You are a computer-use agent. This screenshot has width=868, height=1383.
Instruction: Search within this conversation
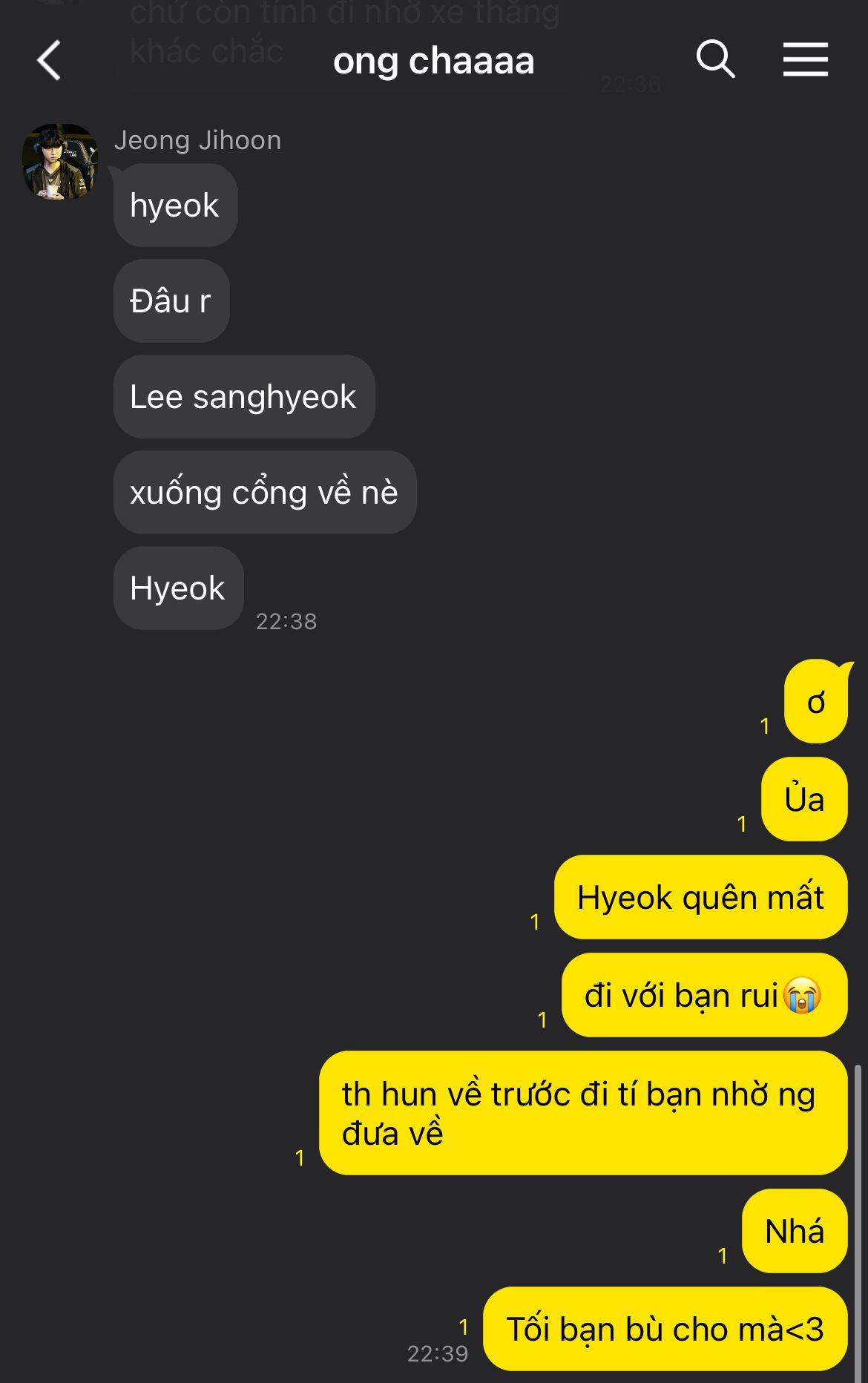point(714,59)
